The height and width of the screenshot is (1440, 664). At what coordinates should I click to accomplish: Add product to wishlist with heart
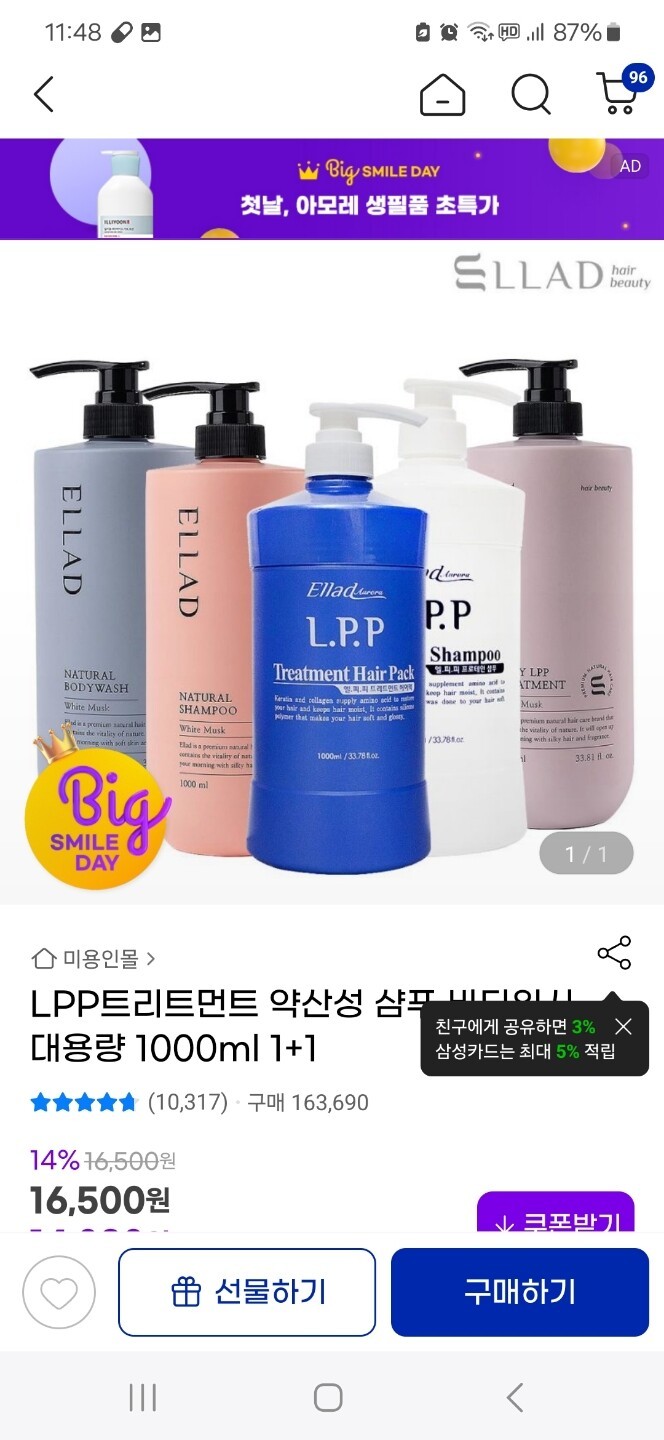point(59,1292)
